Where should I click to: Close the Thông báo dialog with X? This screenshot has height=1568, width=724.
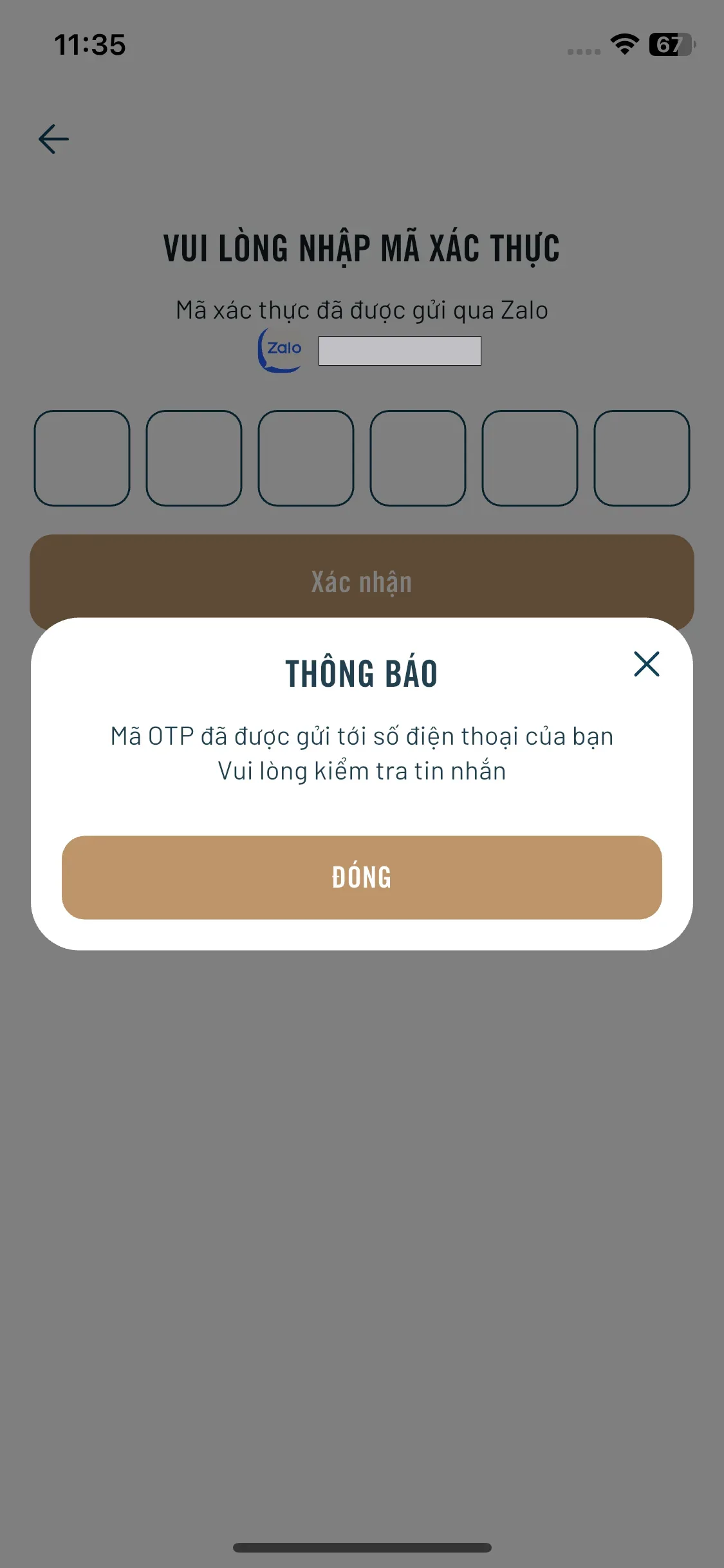[x=646, y=664]
